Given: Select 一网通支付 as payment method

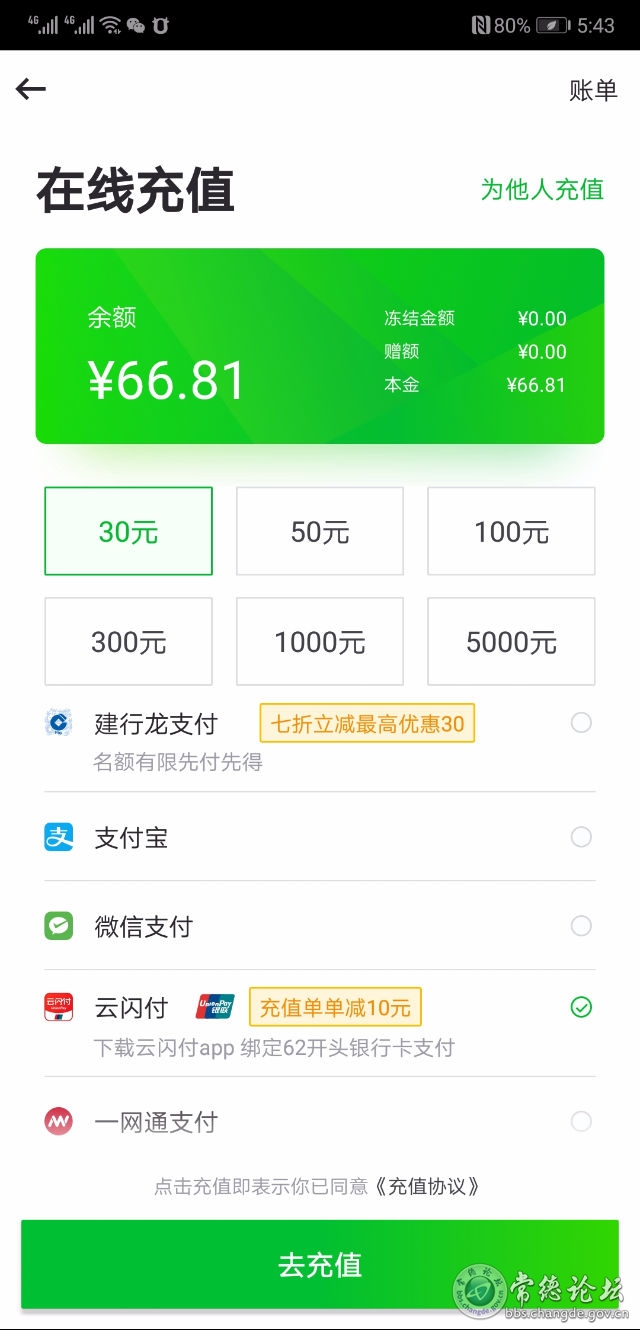Looking at the screenshot, I should point(580,1121).
